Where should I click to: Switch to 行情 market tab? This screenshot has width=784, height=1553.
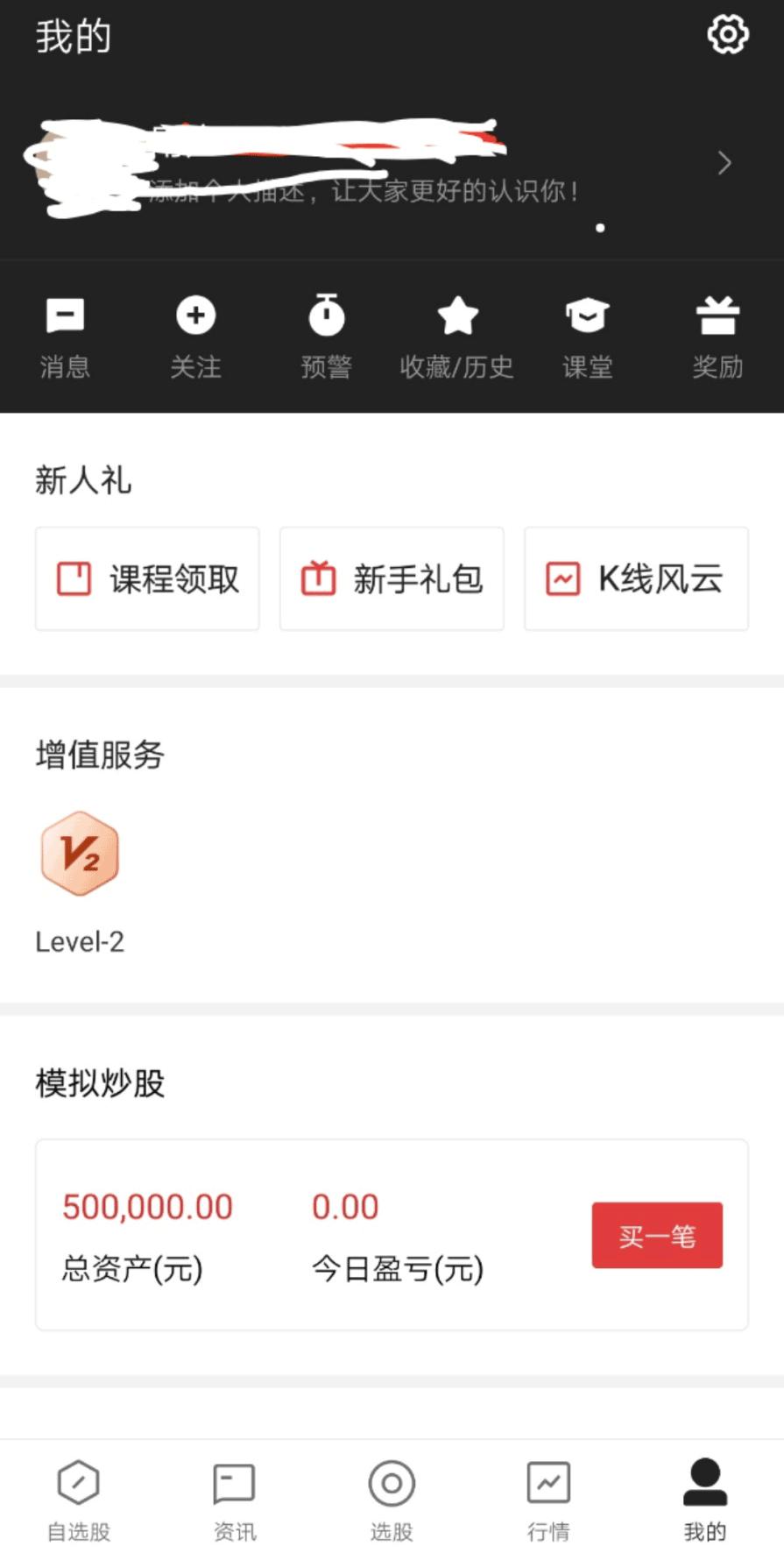pos(548,1500)
